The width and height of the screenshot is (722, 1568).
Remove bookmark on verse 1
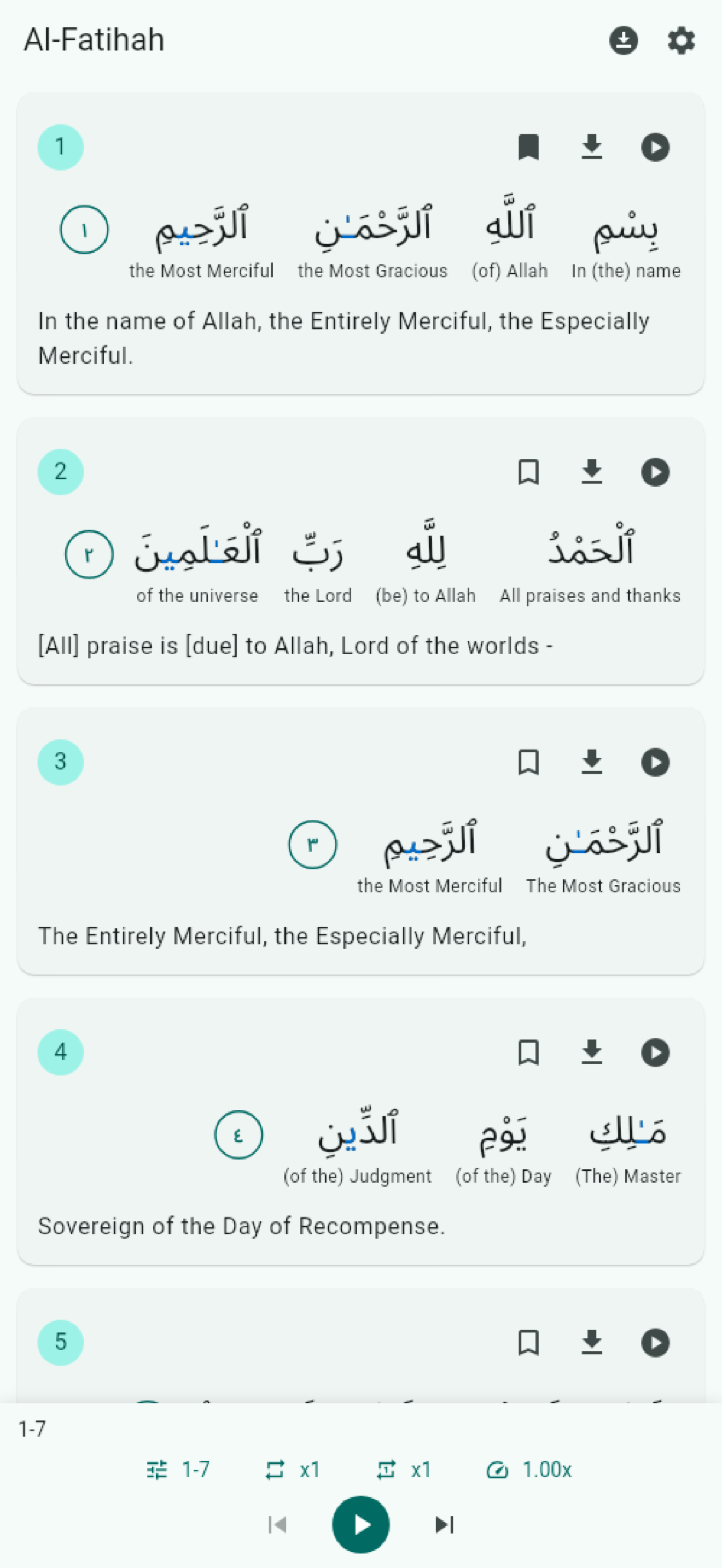[x=528, y=147]
